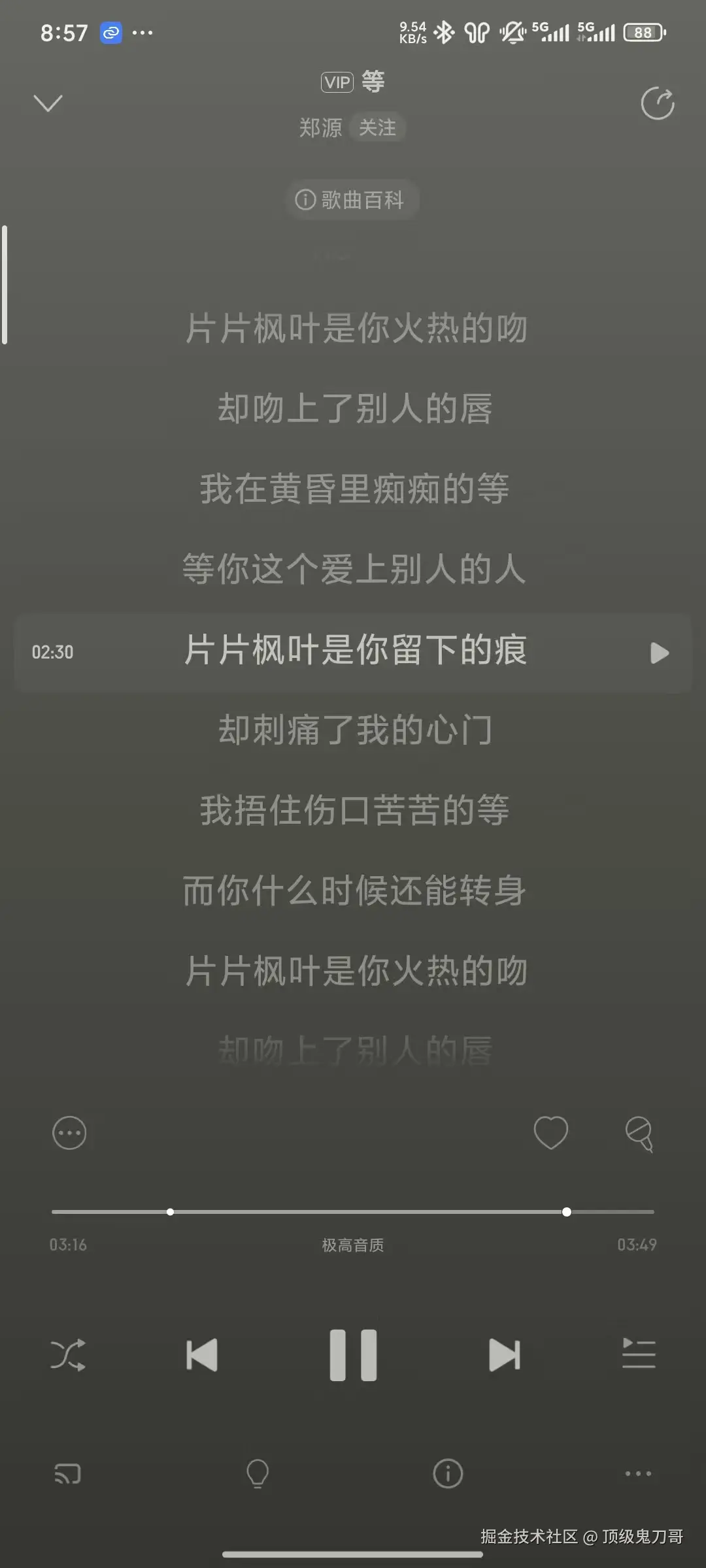Screen dimensions: 706x1568
Task: Open more options via the ellipsis circle icon
Action: point(68,1133)
